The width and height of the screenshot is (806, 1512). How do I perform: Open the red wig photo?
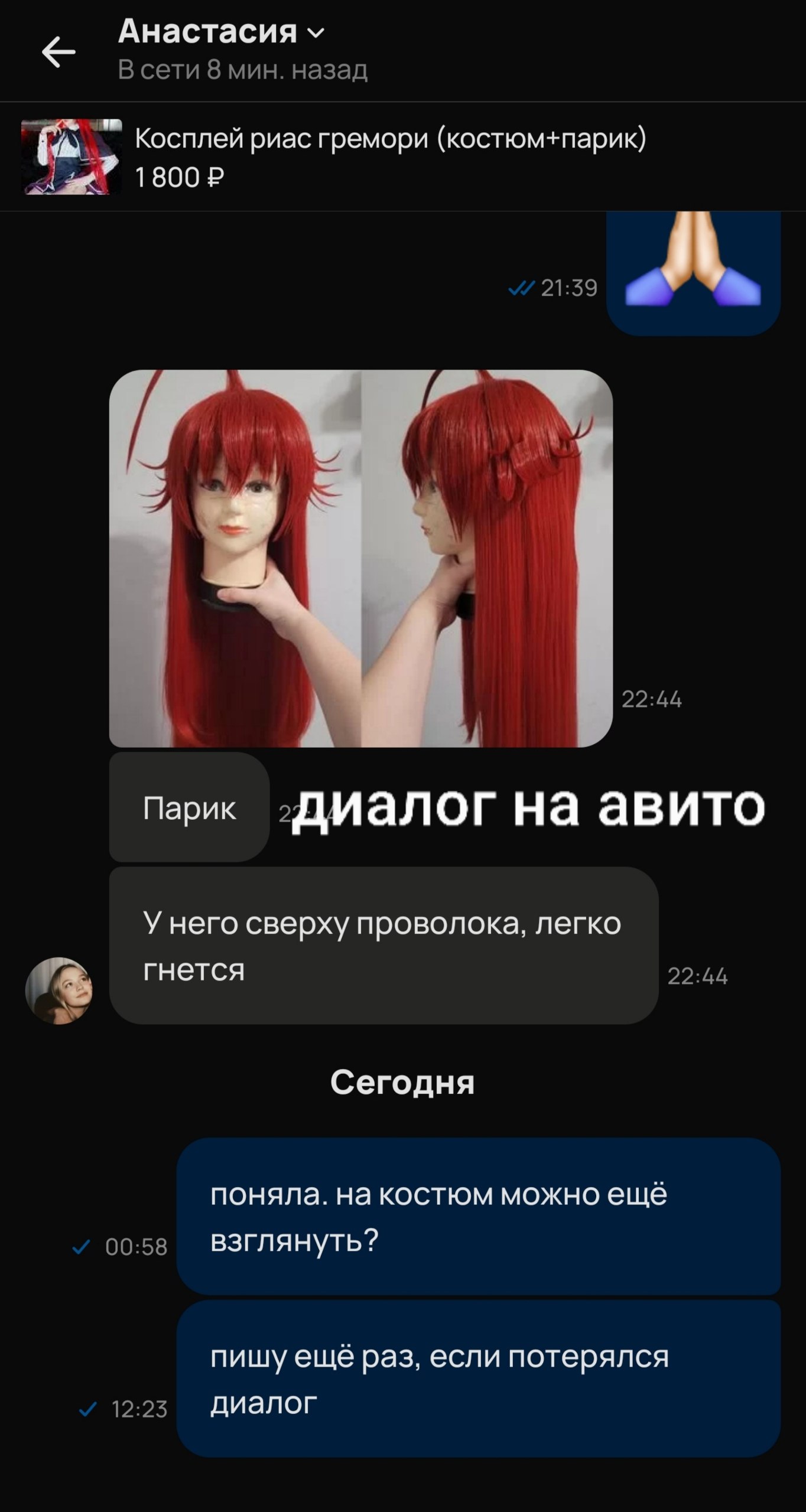(x=360, y=558)
